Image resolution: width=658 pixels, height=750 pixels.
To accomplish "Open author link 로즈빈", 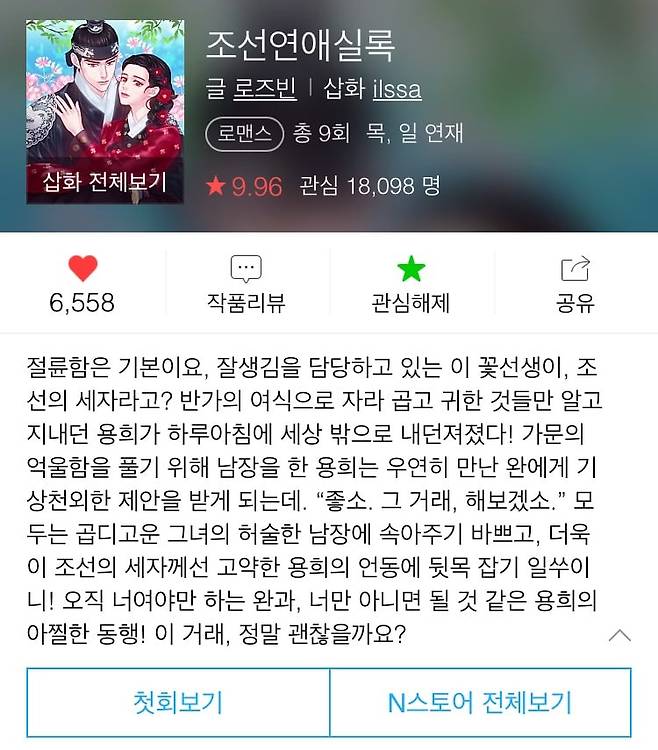I will [x=264, y=89].
